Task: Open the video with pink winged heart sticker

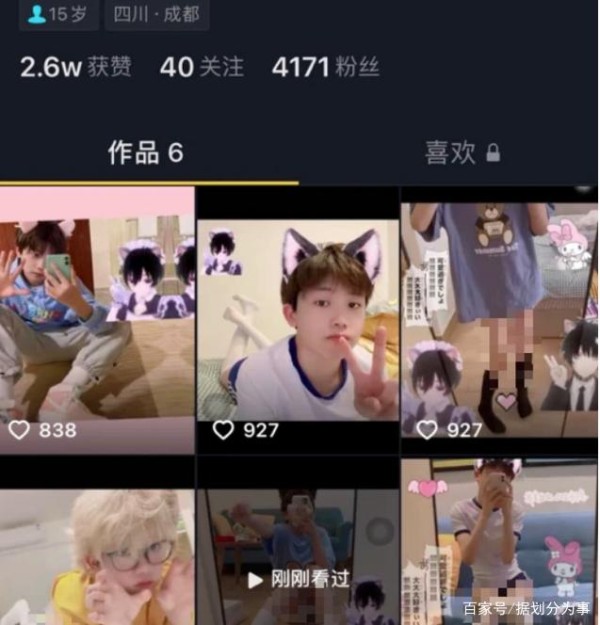Action: [499, 545]
